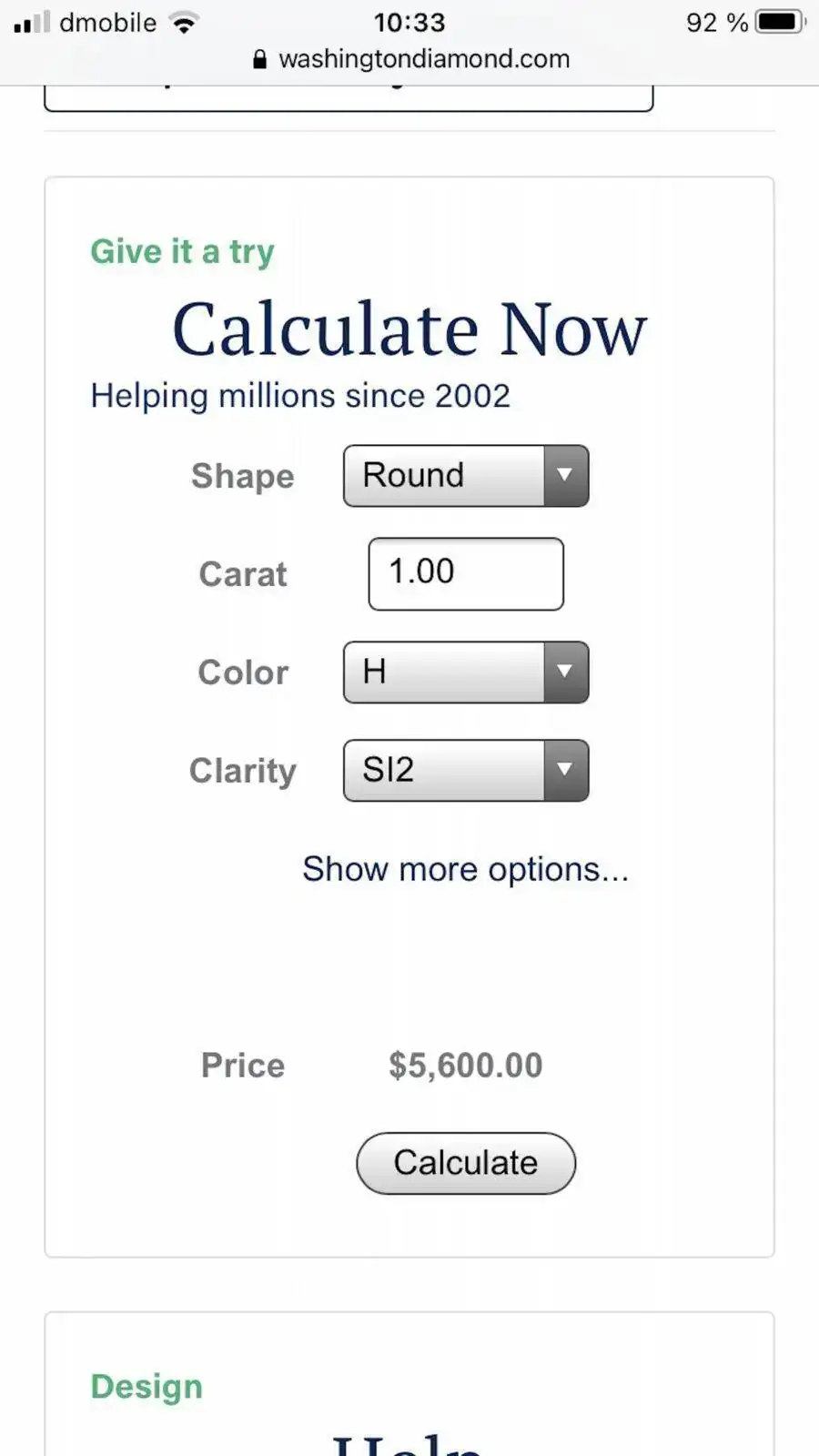Tap the Carat input field
The width and height of the screenshot is (819, 1456).
tap(466, 574)
